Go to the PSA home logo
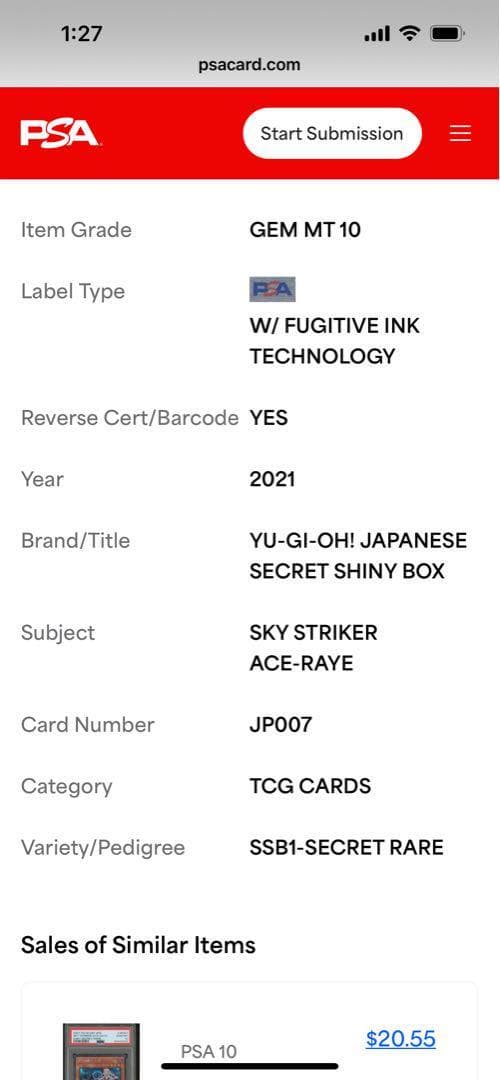Screen dimensions: 500x1080 pos(60,134)
